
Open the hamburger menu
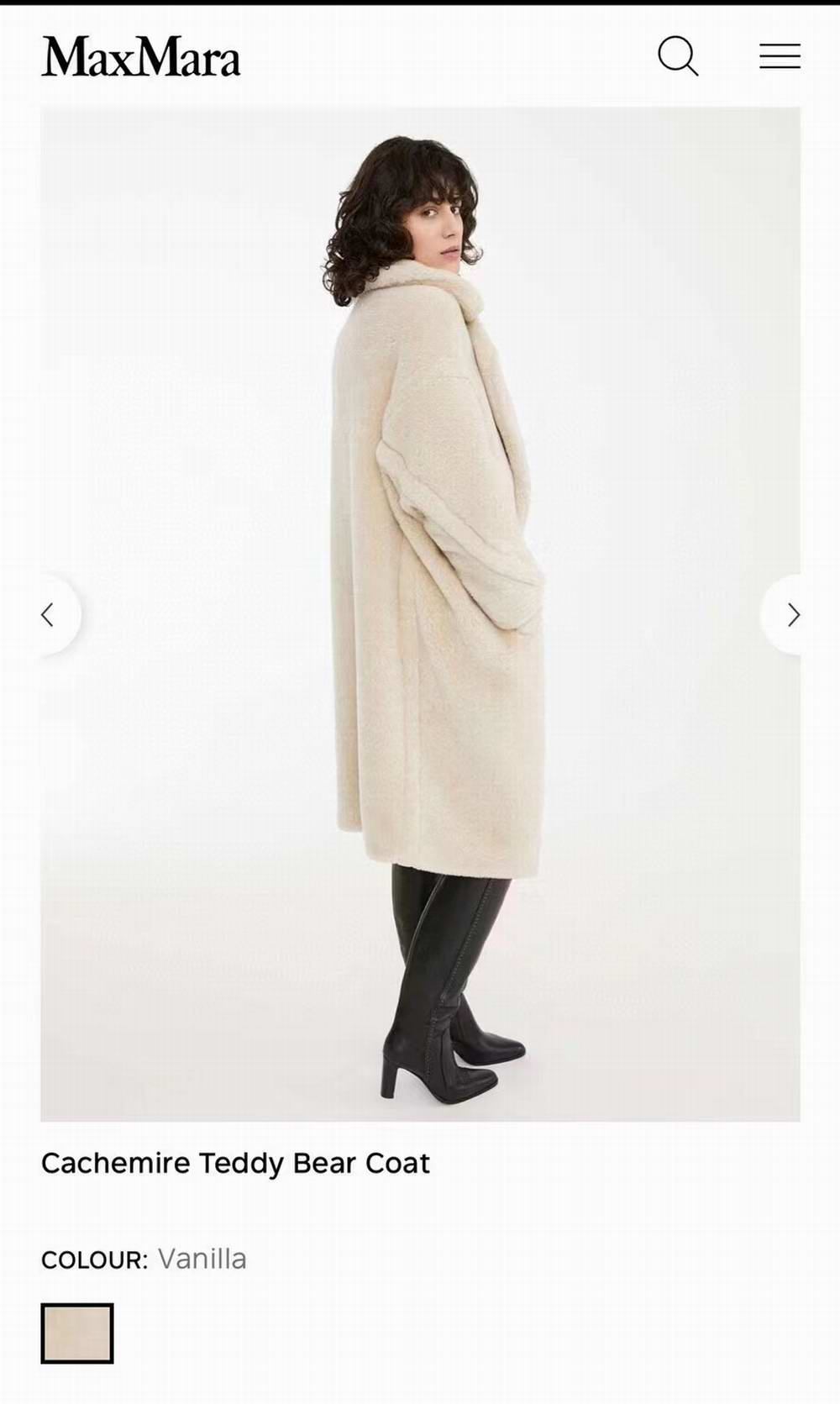[780, 56]
